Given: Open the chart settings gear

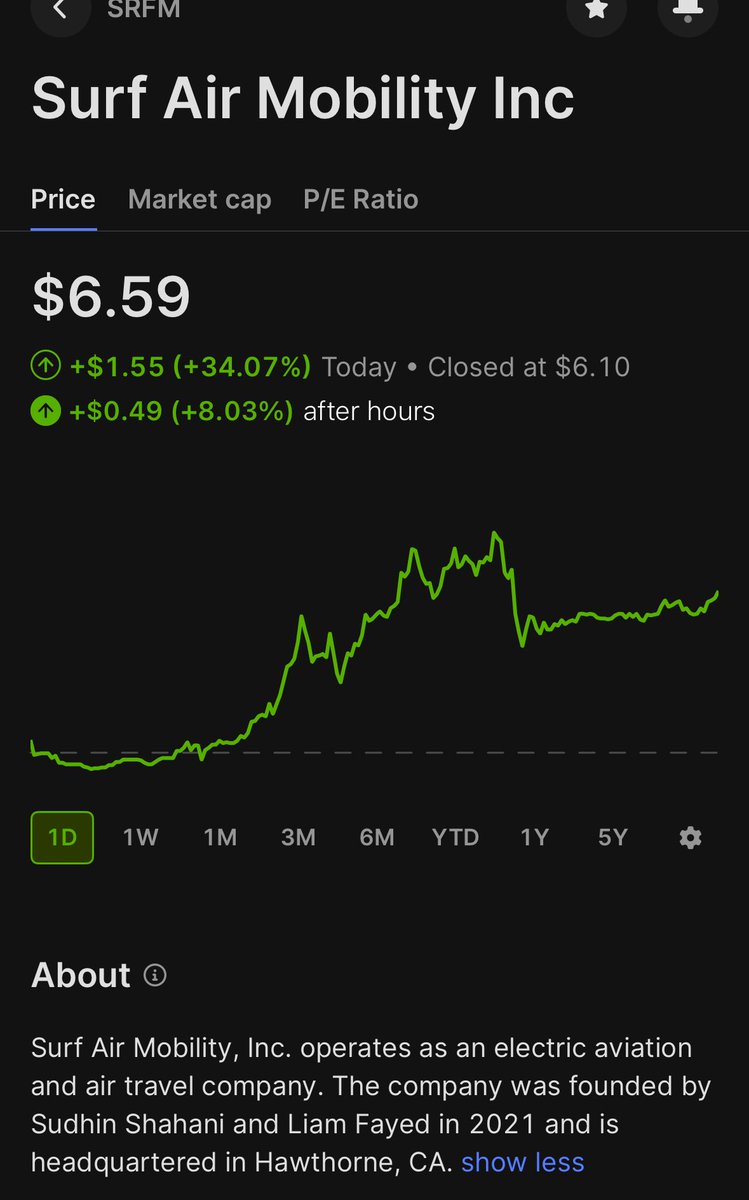Looking at the screenshot, I should 690,838.
